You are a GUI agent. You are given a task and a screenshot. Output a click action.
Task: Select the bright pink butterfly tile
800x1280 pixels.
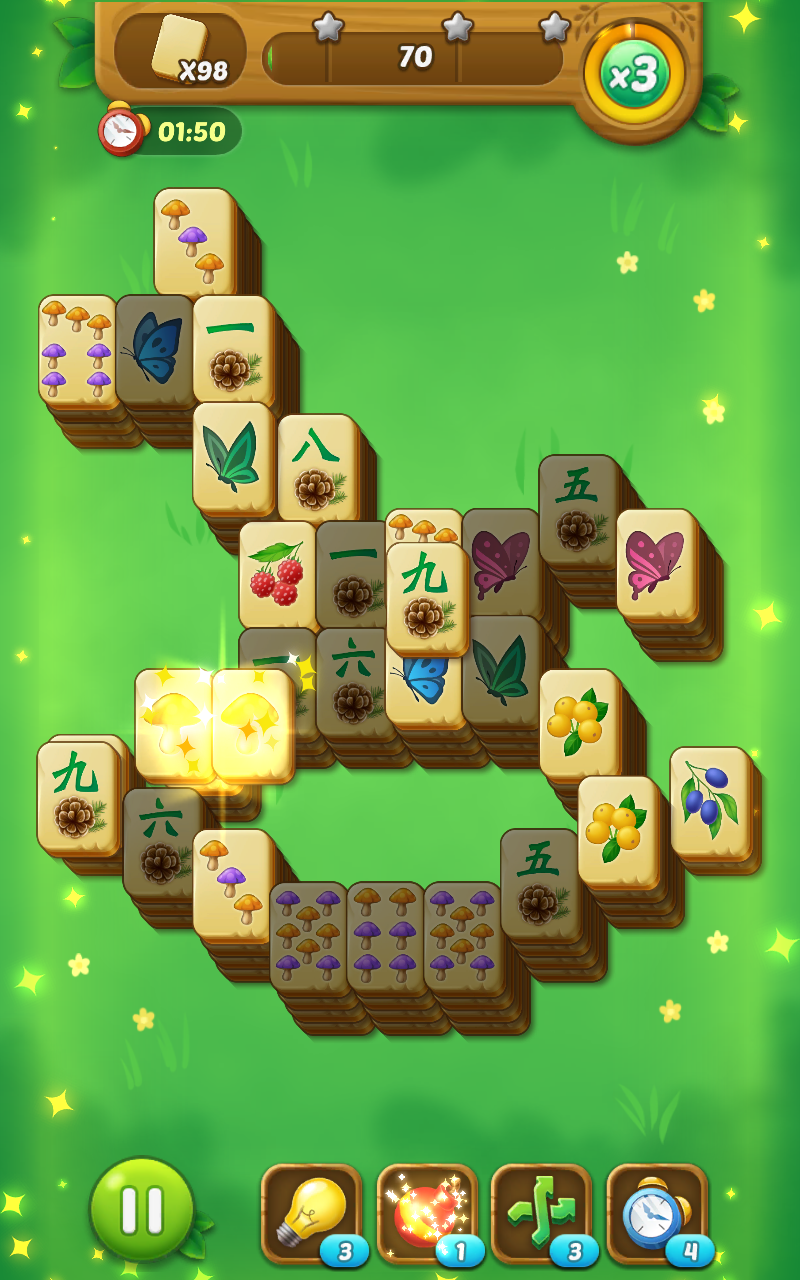[655, 562]
